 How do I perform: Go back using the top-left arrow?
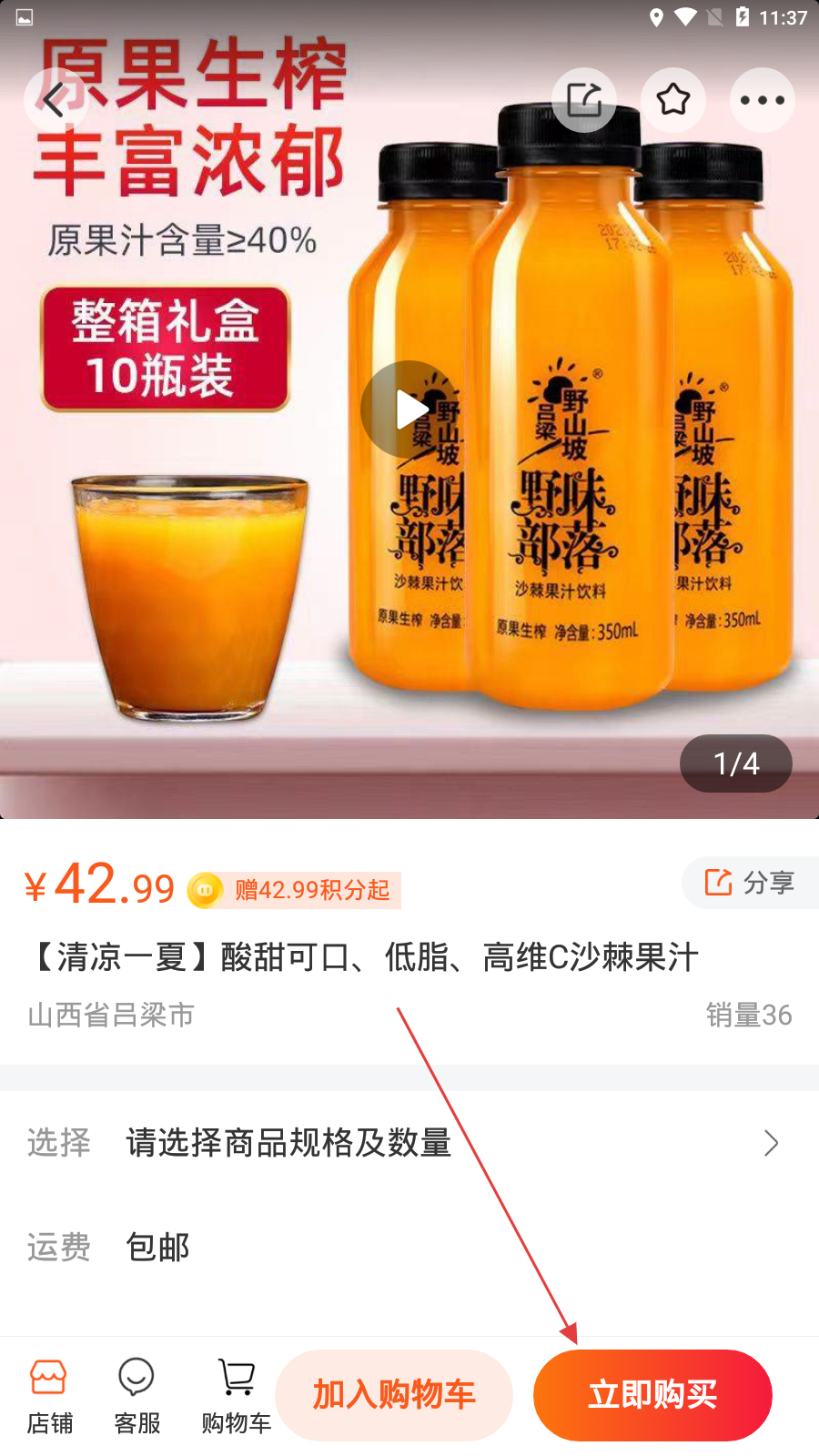[55, 100]
